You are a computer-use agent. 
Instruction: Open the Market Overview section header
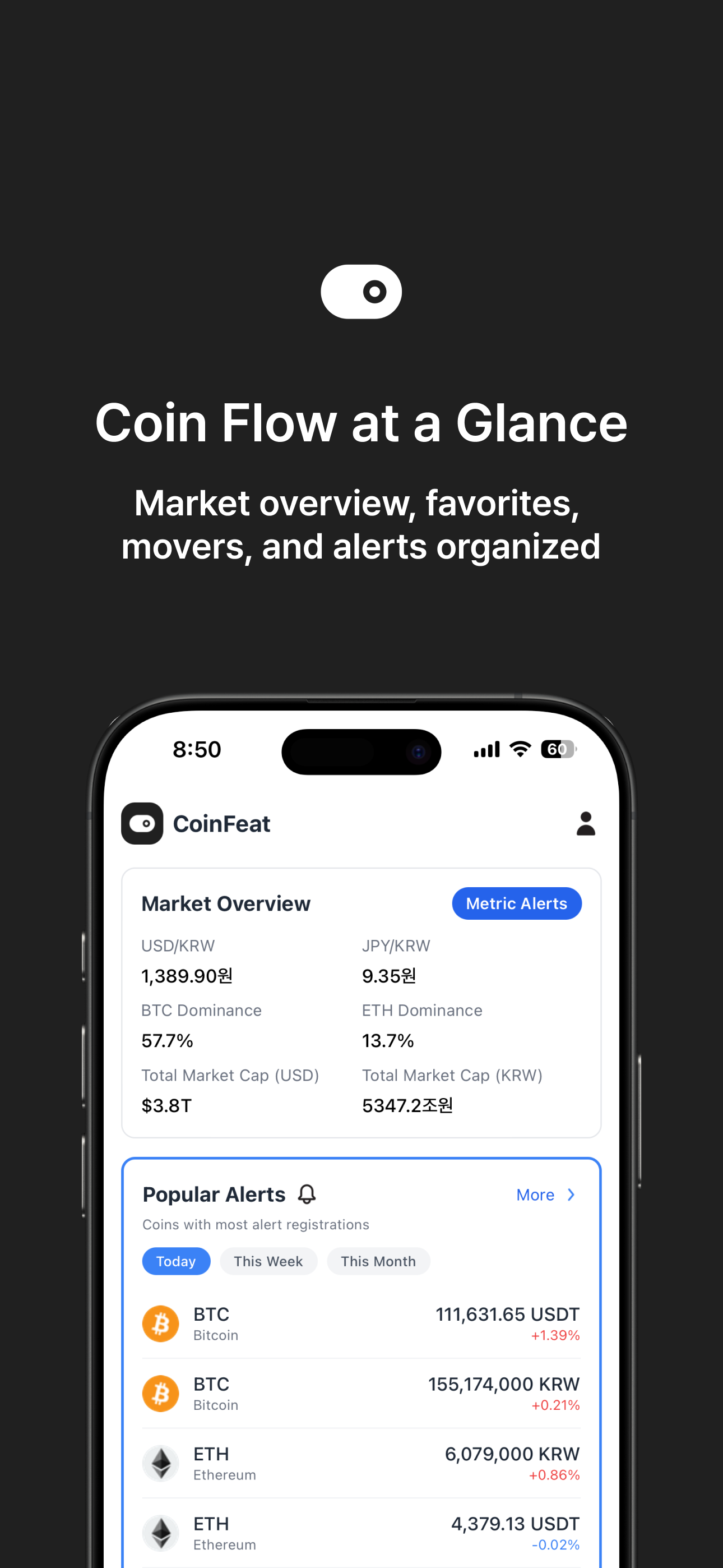coord(226,903)
